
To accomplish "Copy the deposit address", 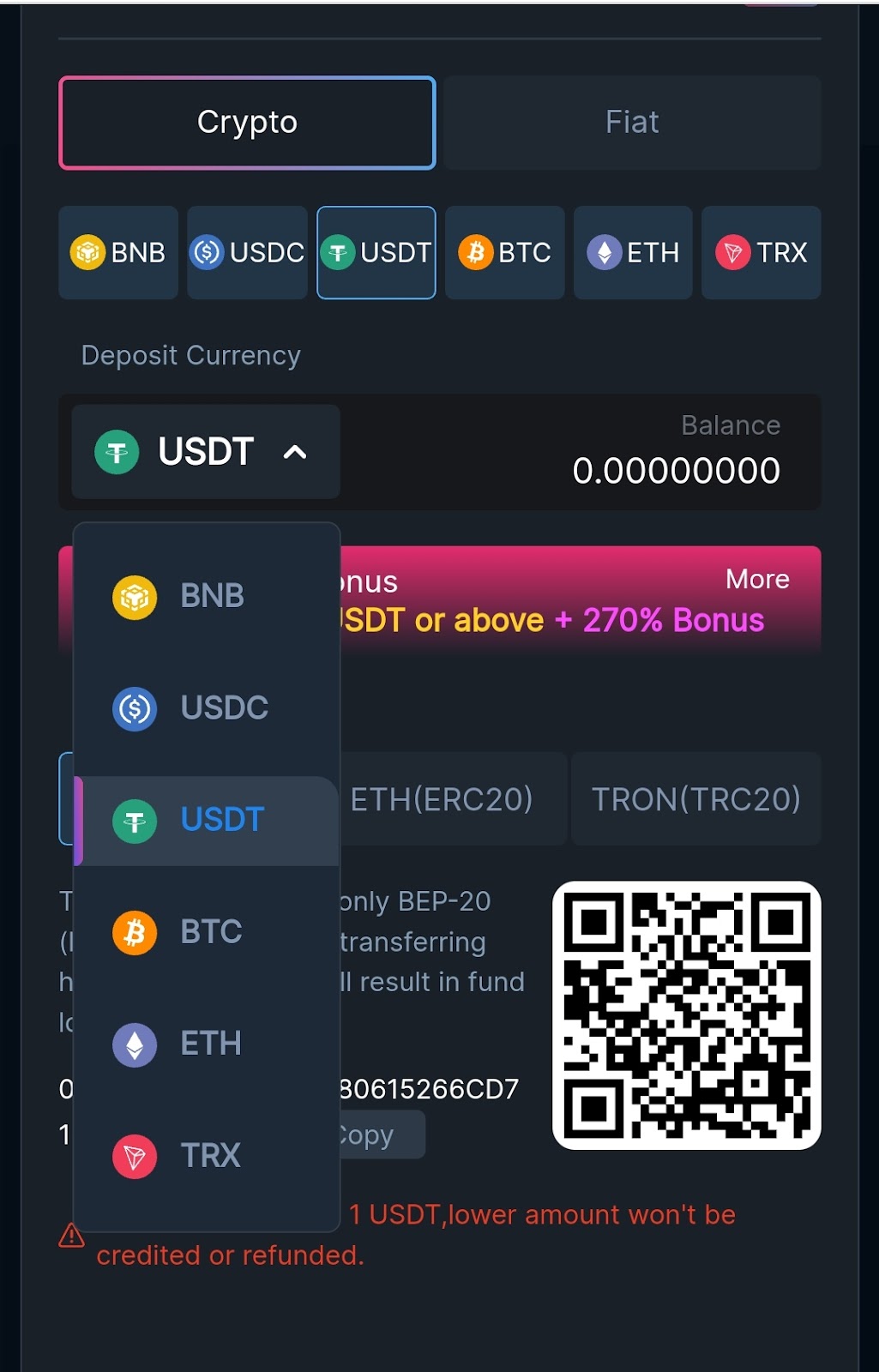I will 377,1135.
